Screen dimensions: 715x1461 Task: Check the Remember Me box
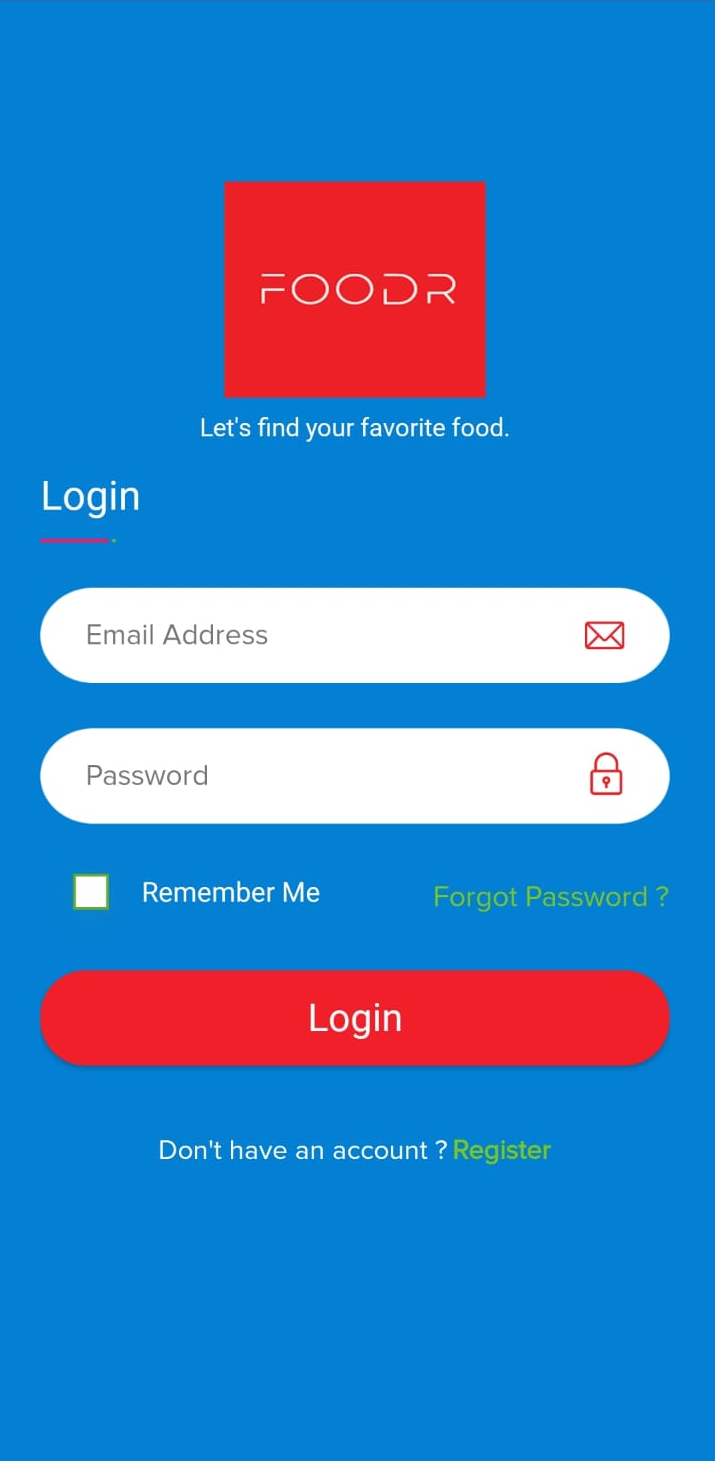point(91,892)
